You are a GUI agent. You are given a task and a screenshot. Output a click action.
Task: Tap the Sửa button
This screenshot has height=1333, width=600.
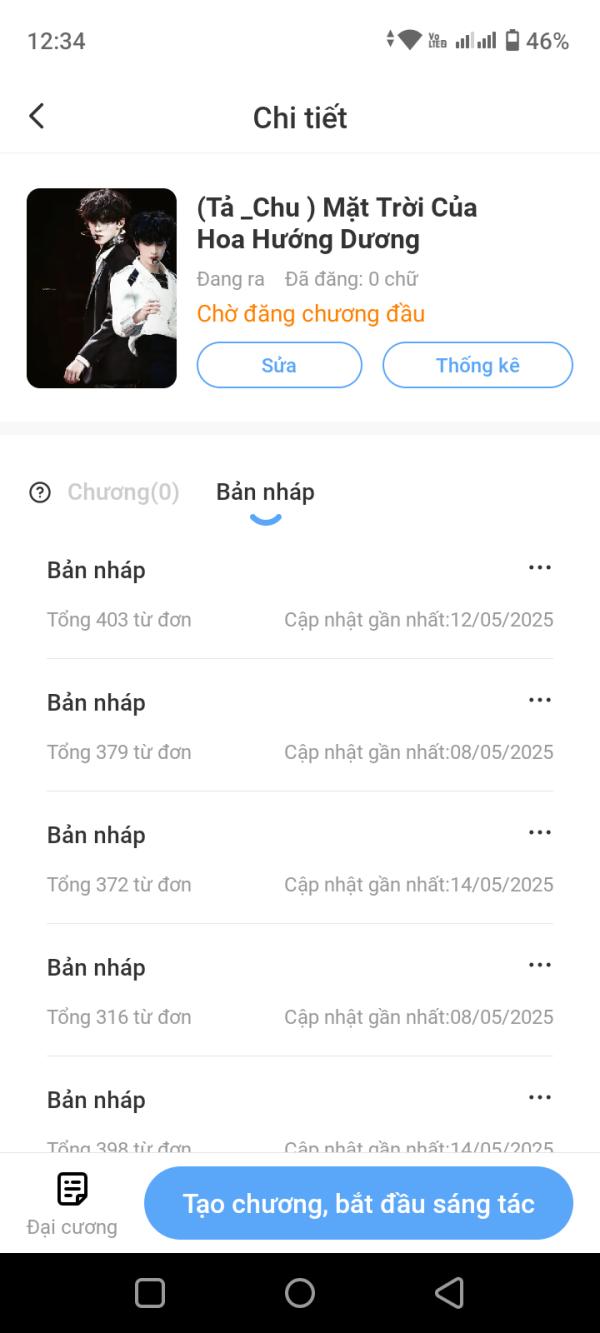click(x=279, y=365)
